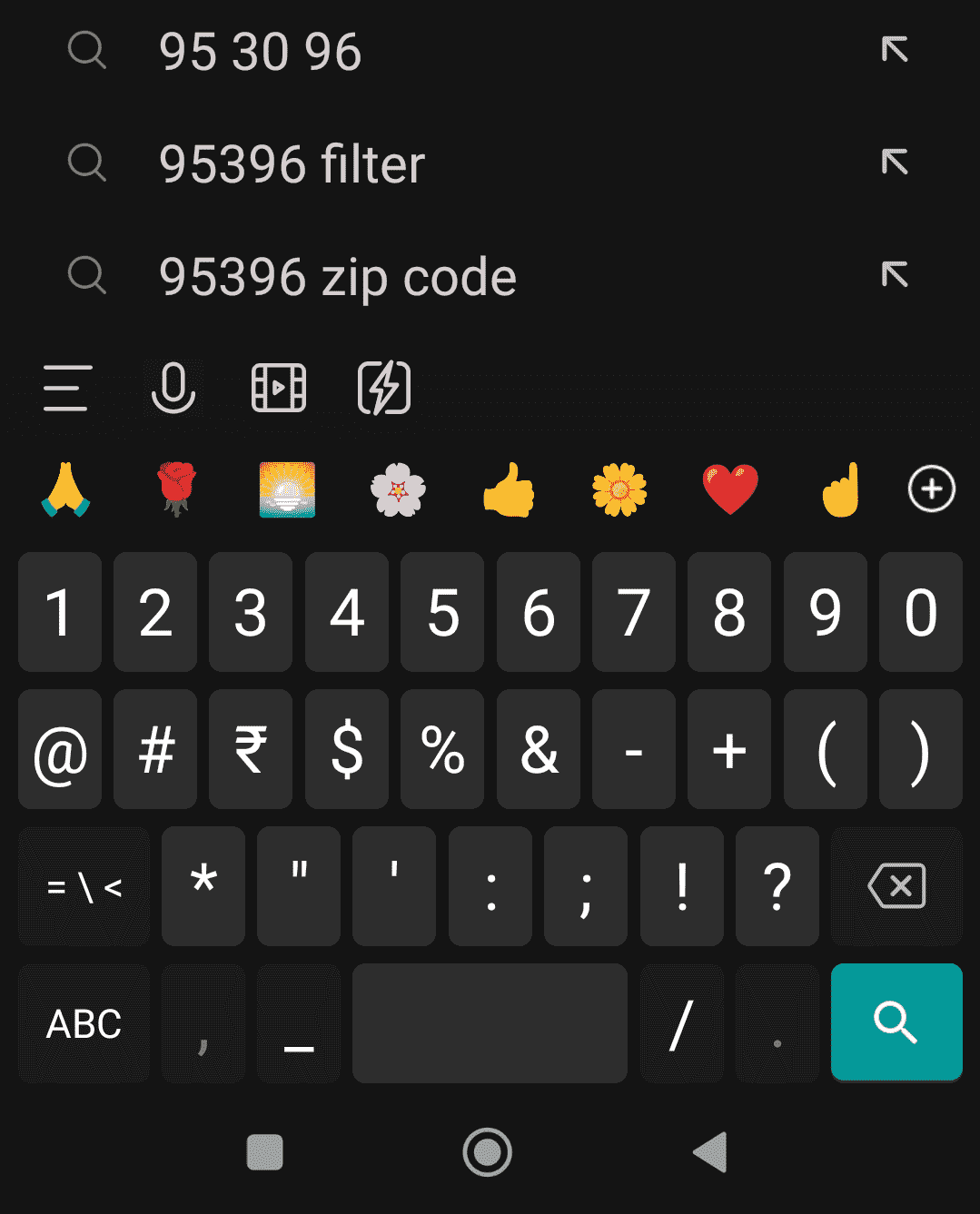Select the "95 30 96" search suggestion
The height and width of the screenshot is (1214, 980).
pyautogui.click(x=261, y=52)
